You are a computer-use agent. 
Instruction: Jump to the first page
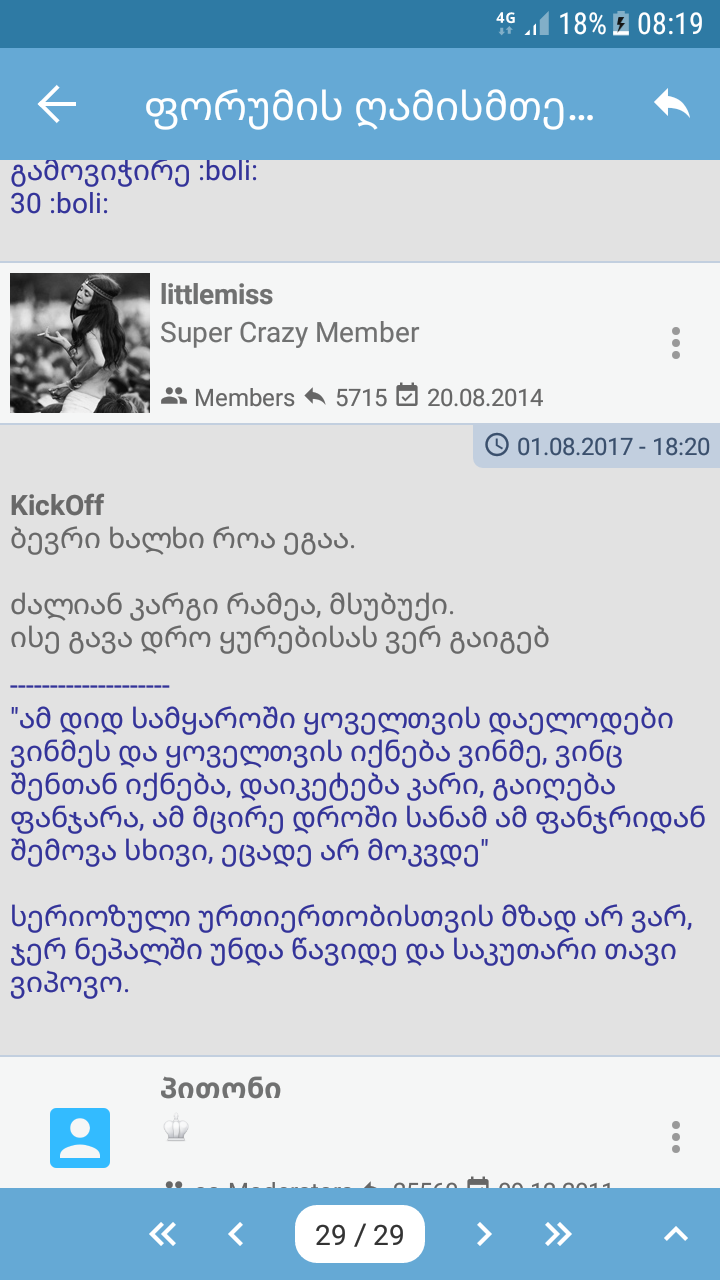(x=162, y=1234)
